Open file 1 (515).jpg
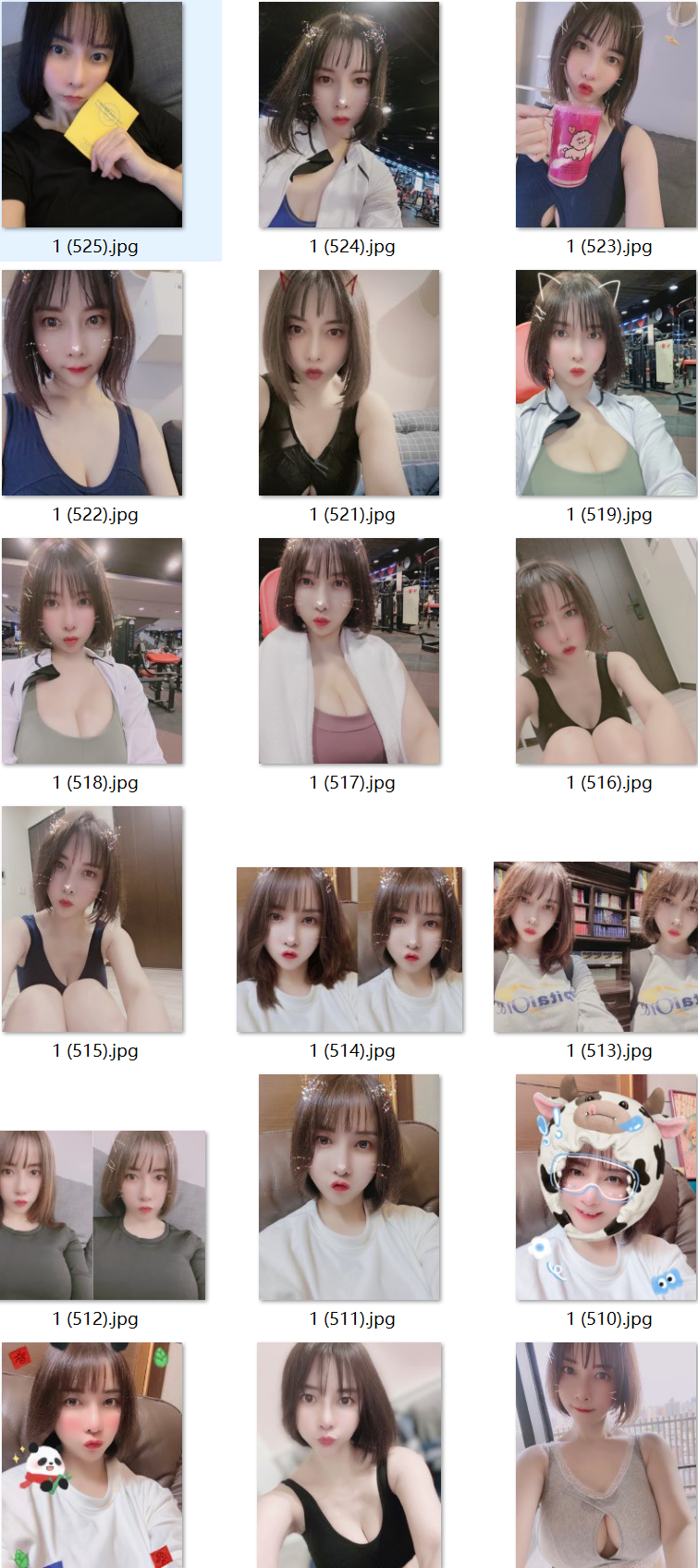Viewport: 698px width, 1568px height. point(92,919)
